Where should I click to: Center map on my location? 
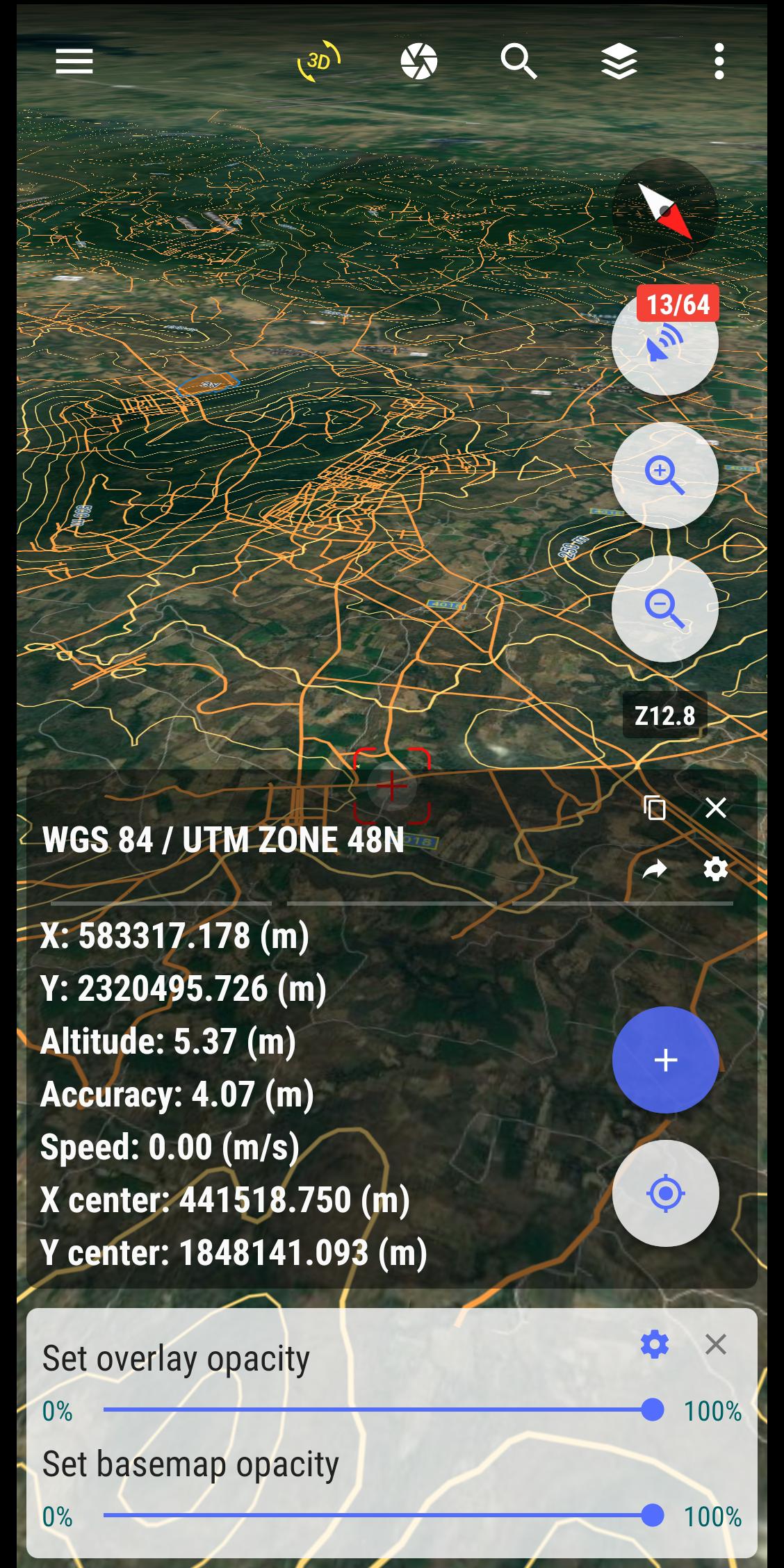click(665, 1193)
